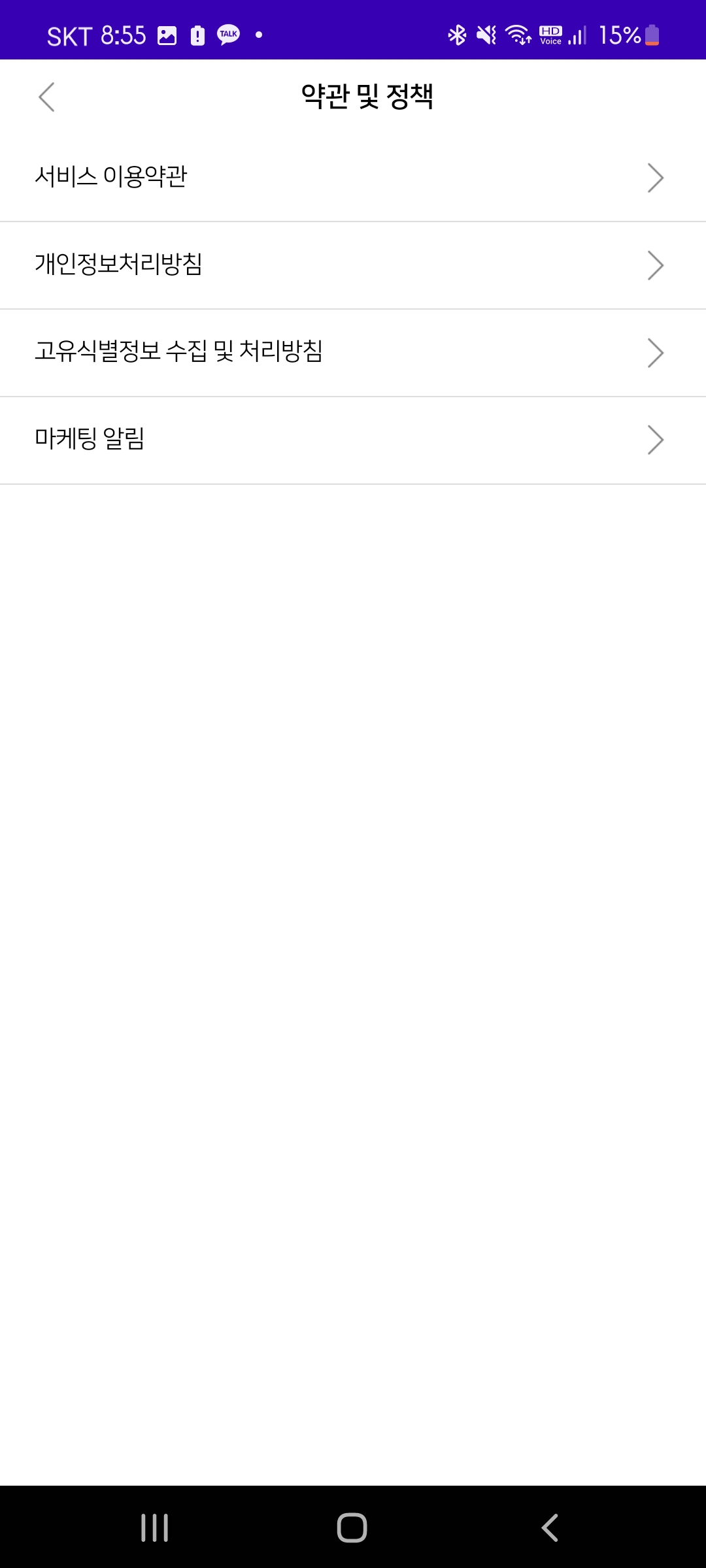Tap the system home button
706x1568 pixels.
coord(352,1527)
